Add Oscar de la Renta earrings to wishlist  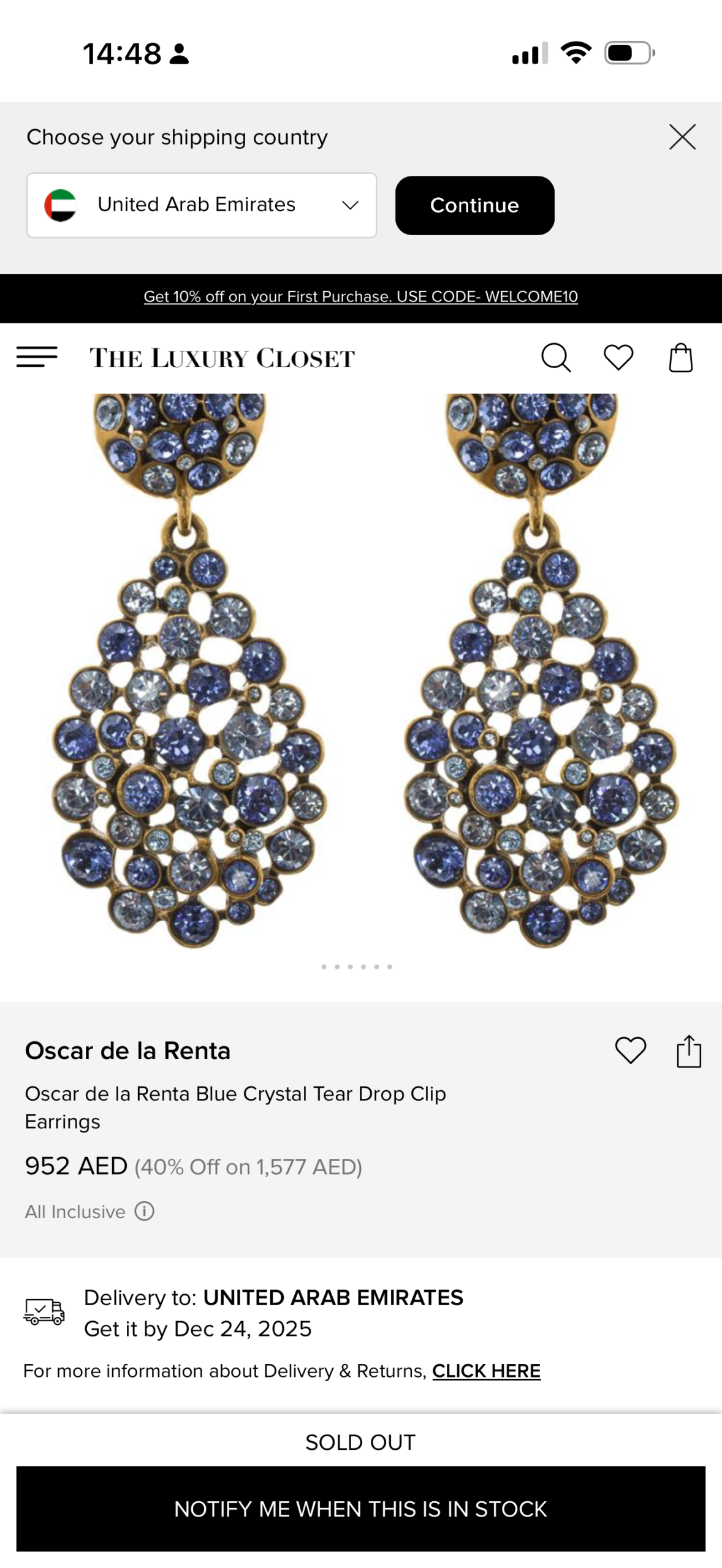[630, 1050]
